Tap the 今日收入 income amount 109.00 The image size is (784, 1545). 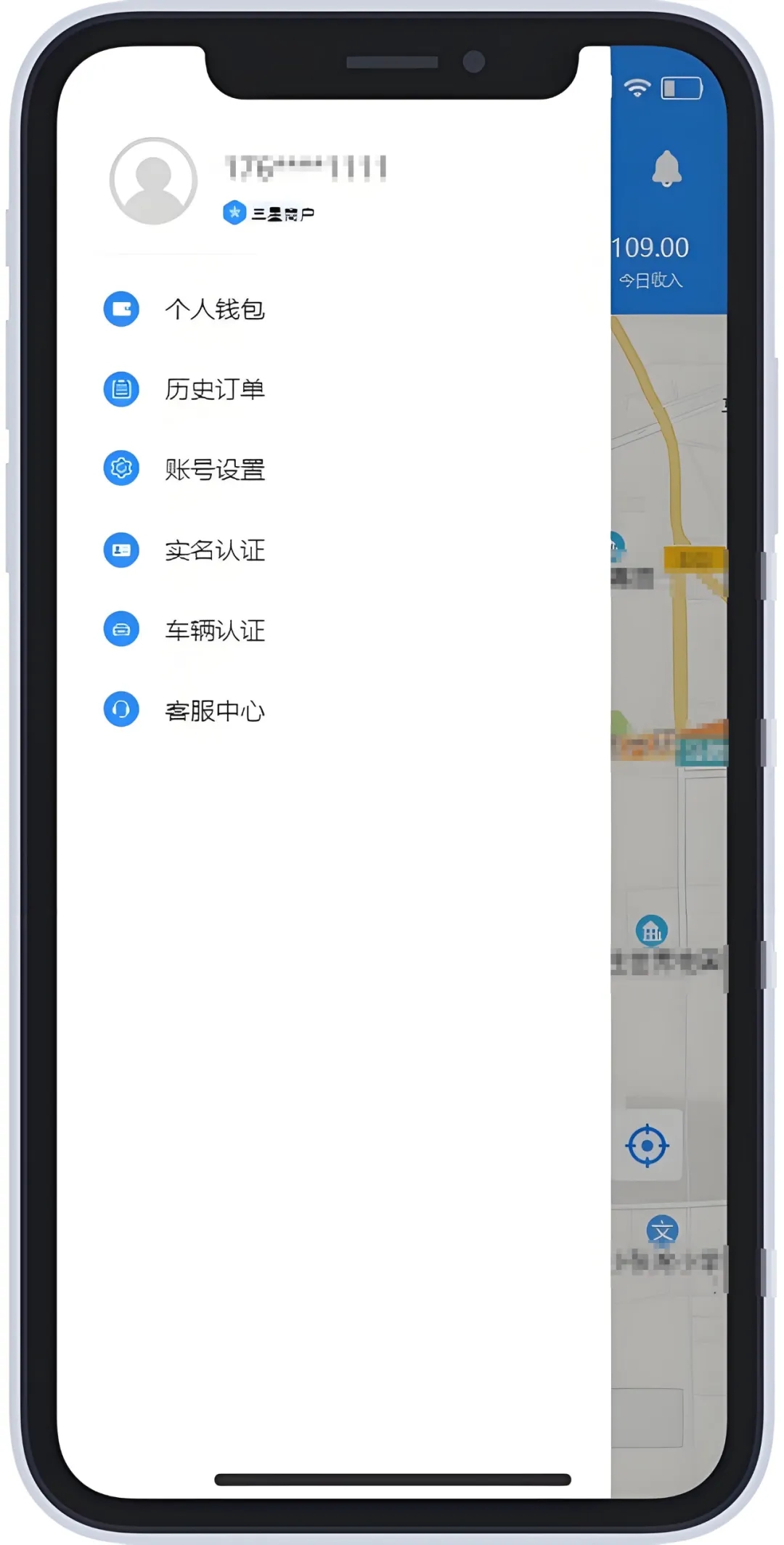(x=651, y=247)
